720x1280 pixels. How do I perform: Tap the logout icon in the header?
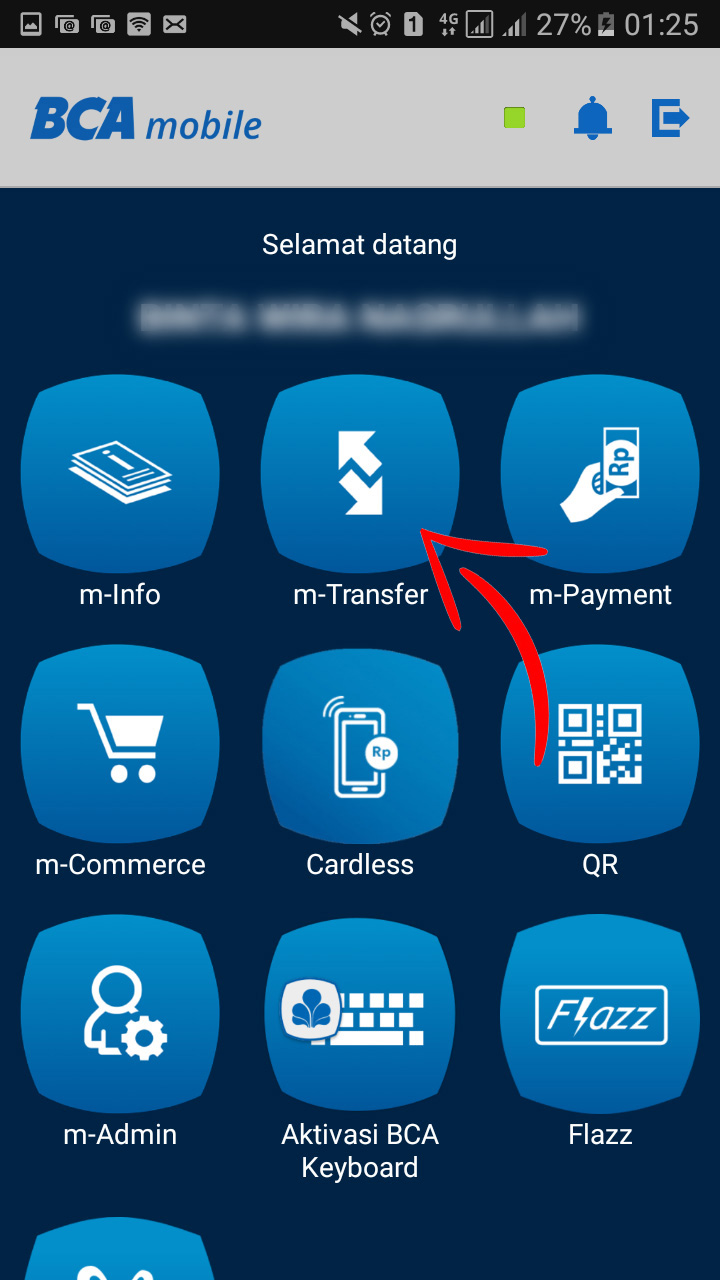(x=670, y=118)
